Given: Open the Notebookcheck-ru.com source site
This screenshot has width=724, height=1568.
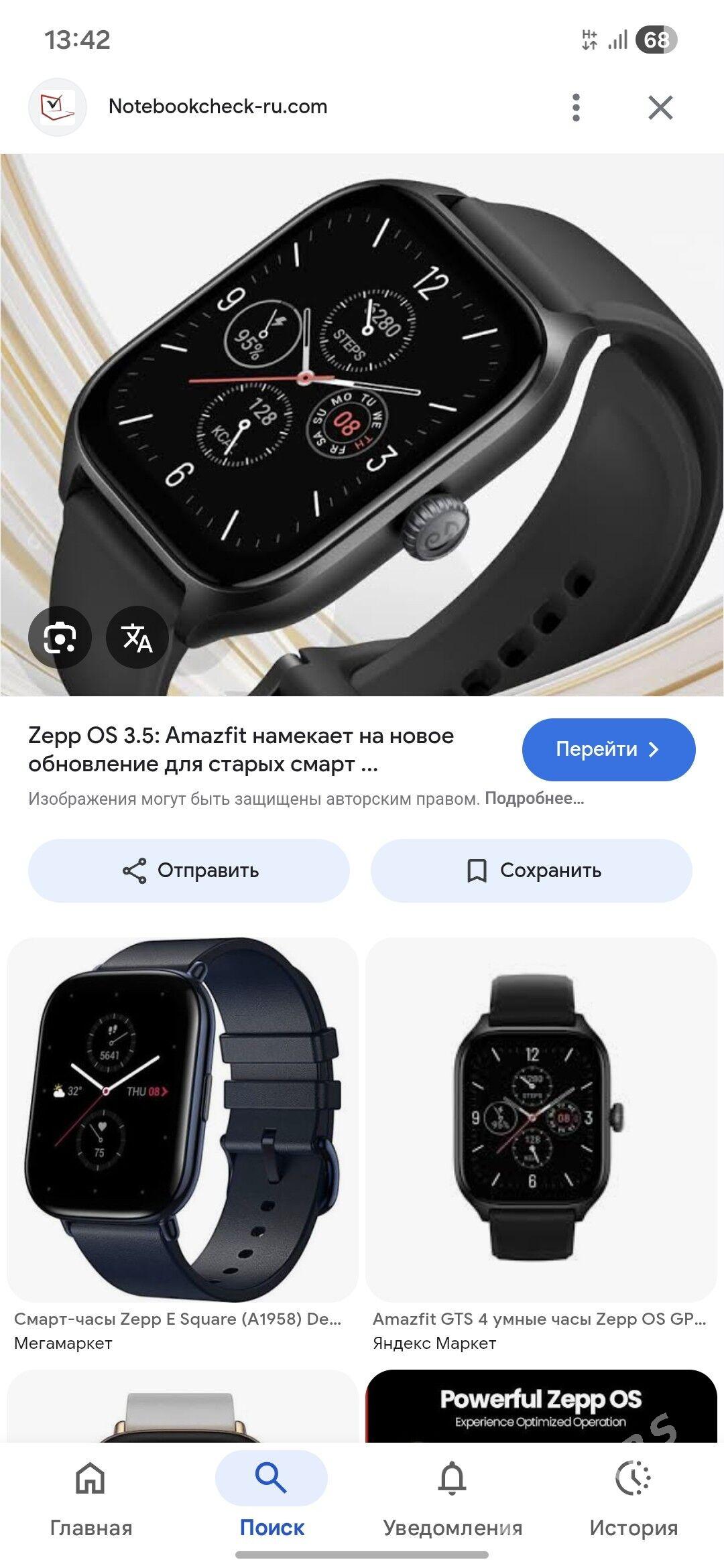Looking at the screenshot, I should [218, 107].
